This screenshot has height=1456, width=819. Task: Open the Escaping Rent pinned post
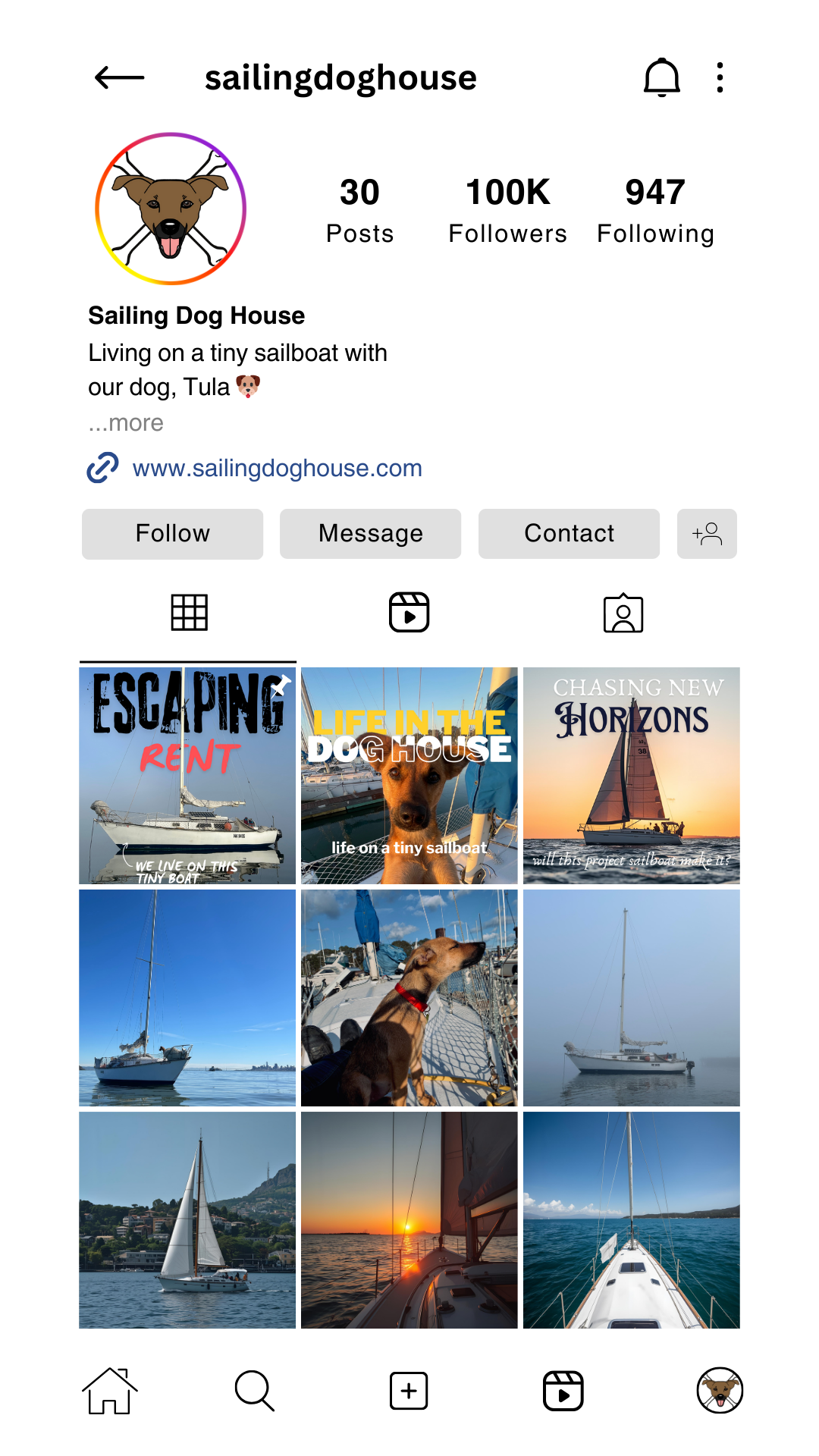pyautogui.click(x=187, y=775)
